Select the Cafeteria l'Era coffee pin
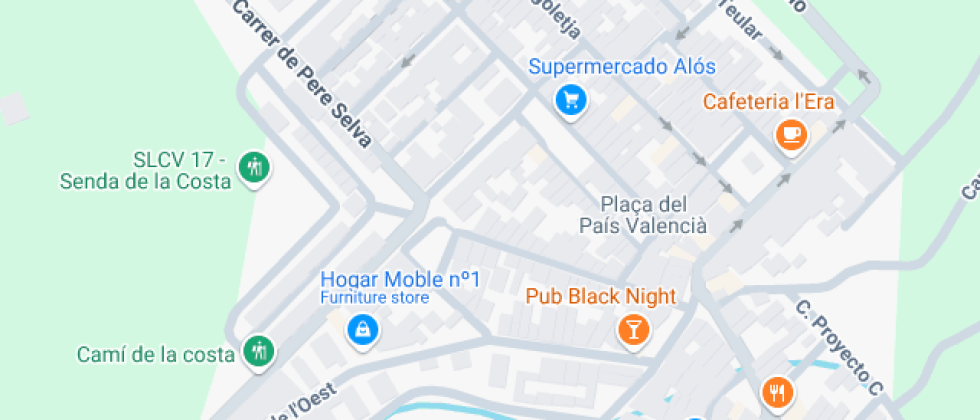 coord(792,134)
